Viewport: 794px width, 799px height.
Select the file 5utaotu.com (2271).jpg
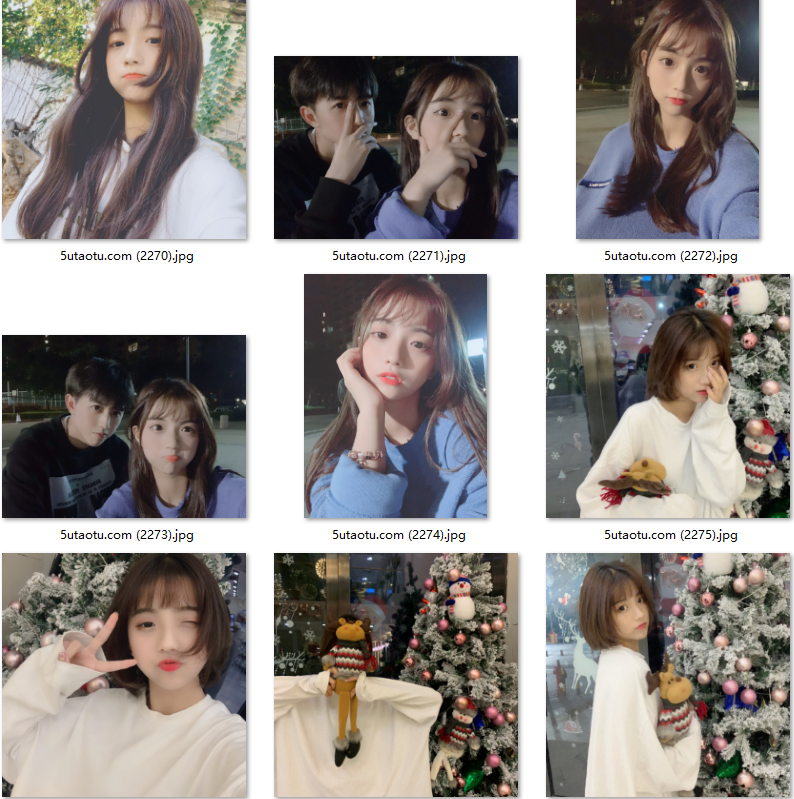396,148
